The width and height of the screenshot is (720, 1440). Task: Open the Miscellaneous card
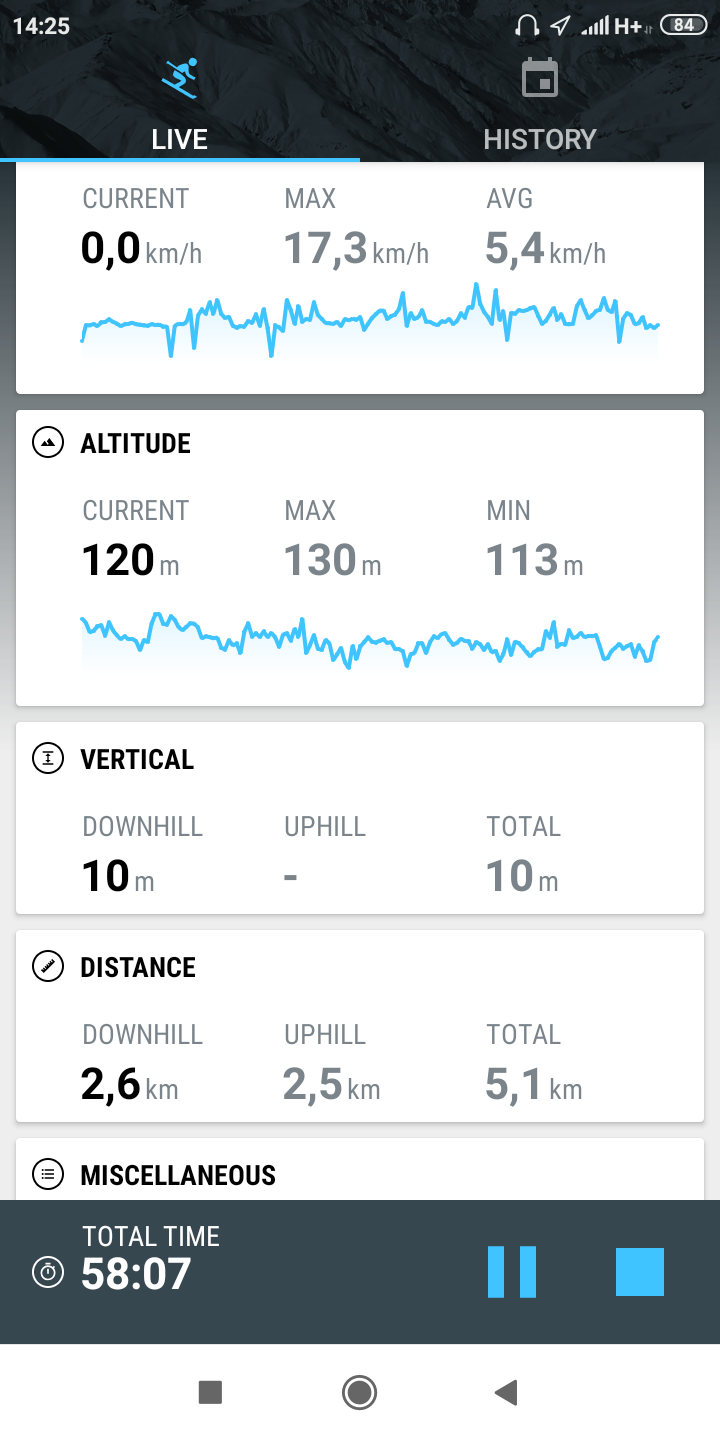click(360, 1174)
